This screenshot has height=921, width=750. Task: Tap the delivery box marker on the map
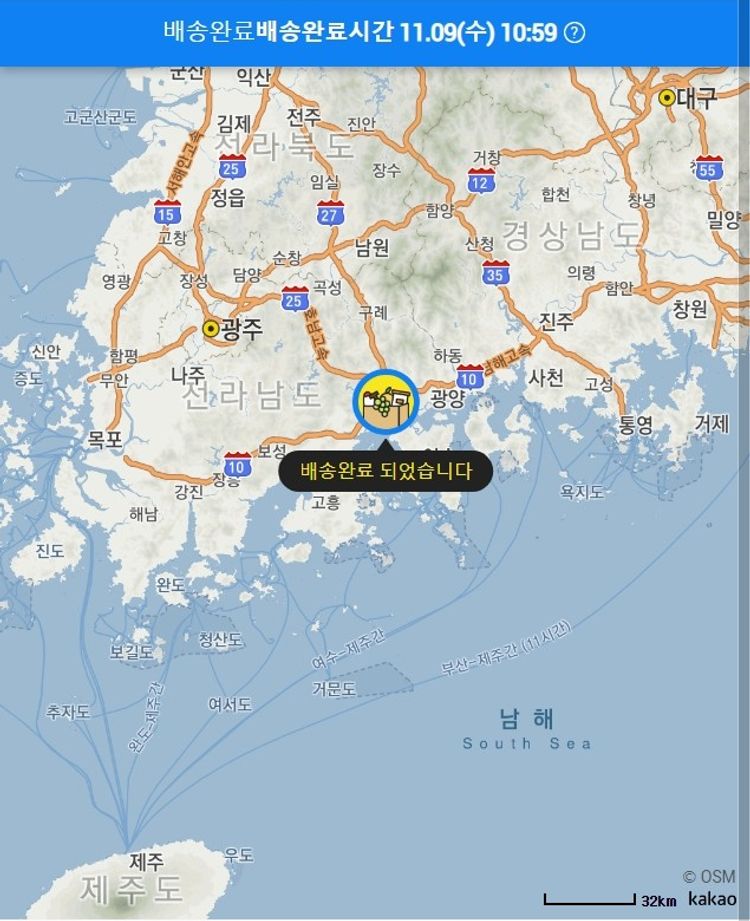point(386,402)
